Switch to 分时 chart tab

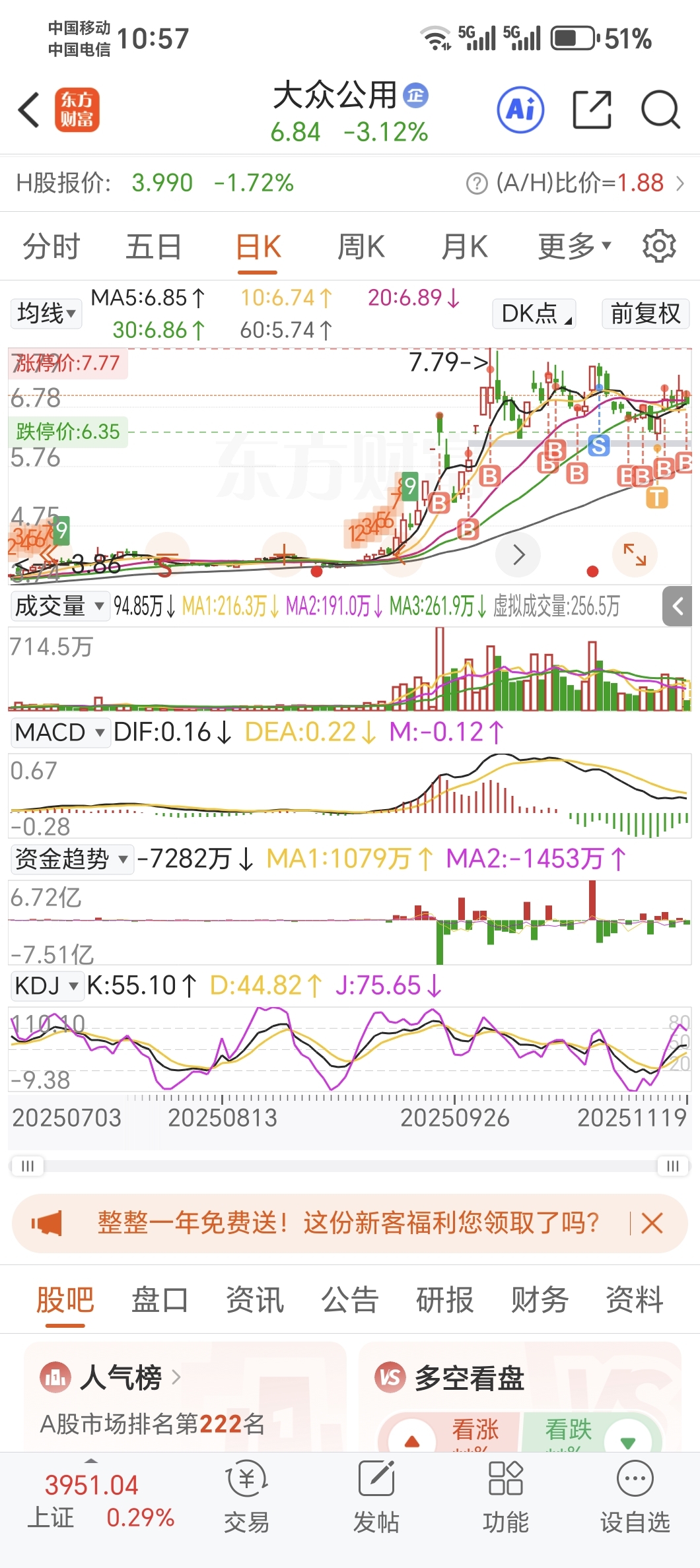[x=51, y=247]
